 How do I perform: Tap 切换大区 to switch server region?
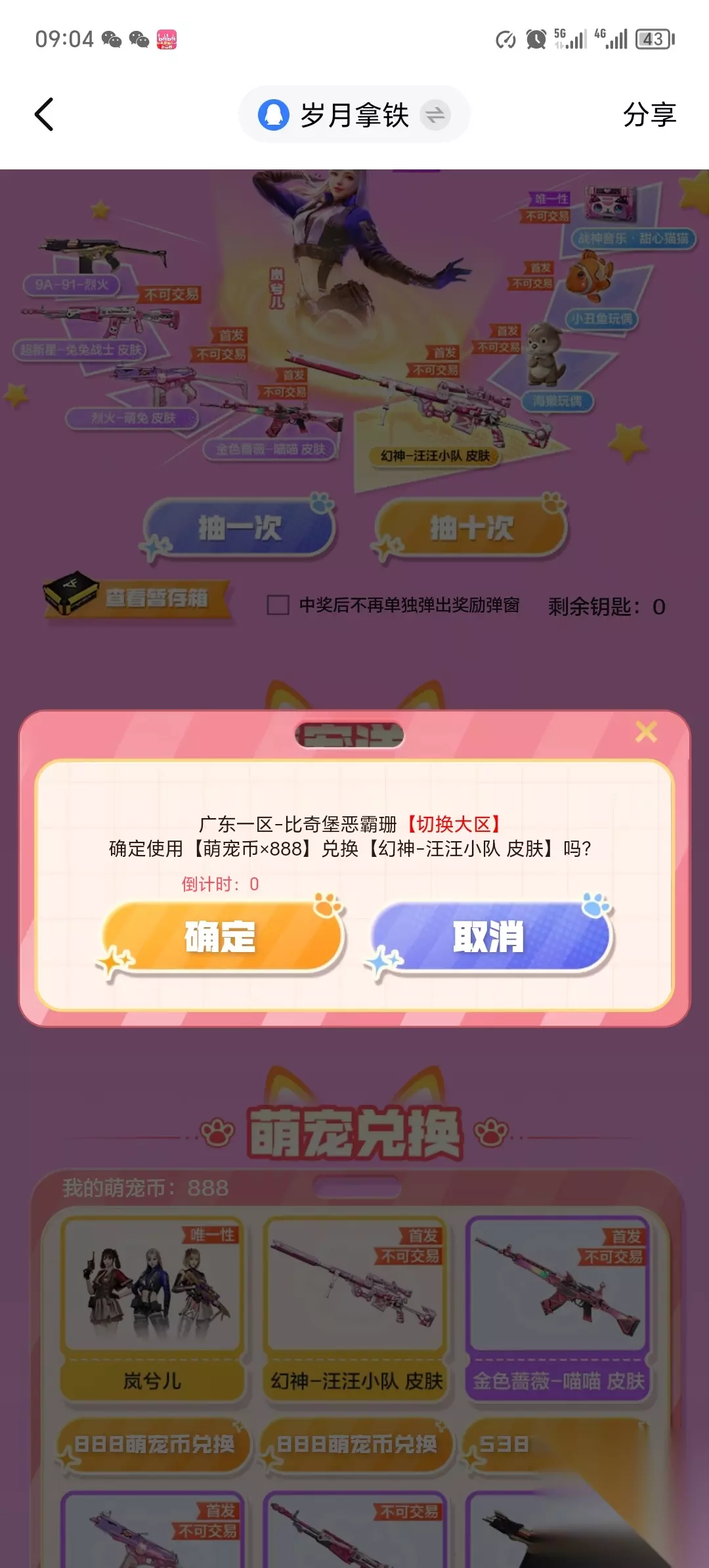click(x=454, y=824)
